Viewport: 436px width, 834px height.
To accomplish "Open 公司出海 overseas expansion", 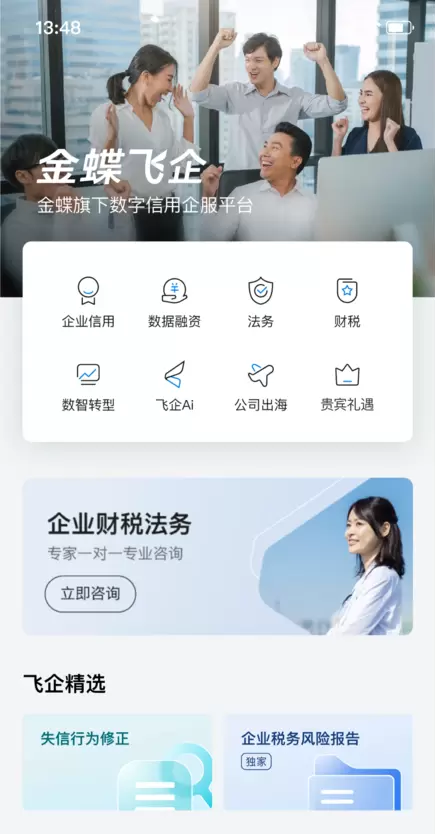I will [x=261, y=386].
